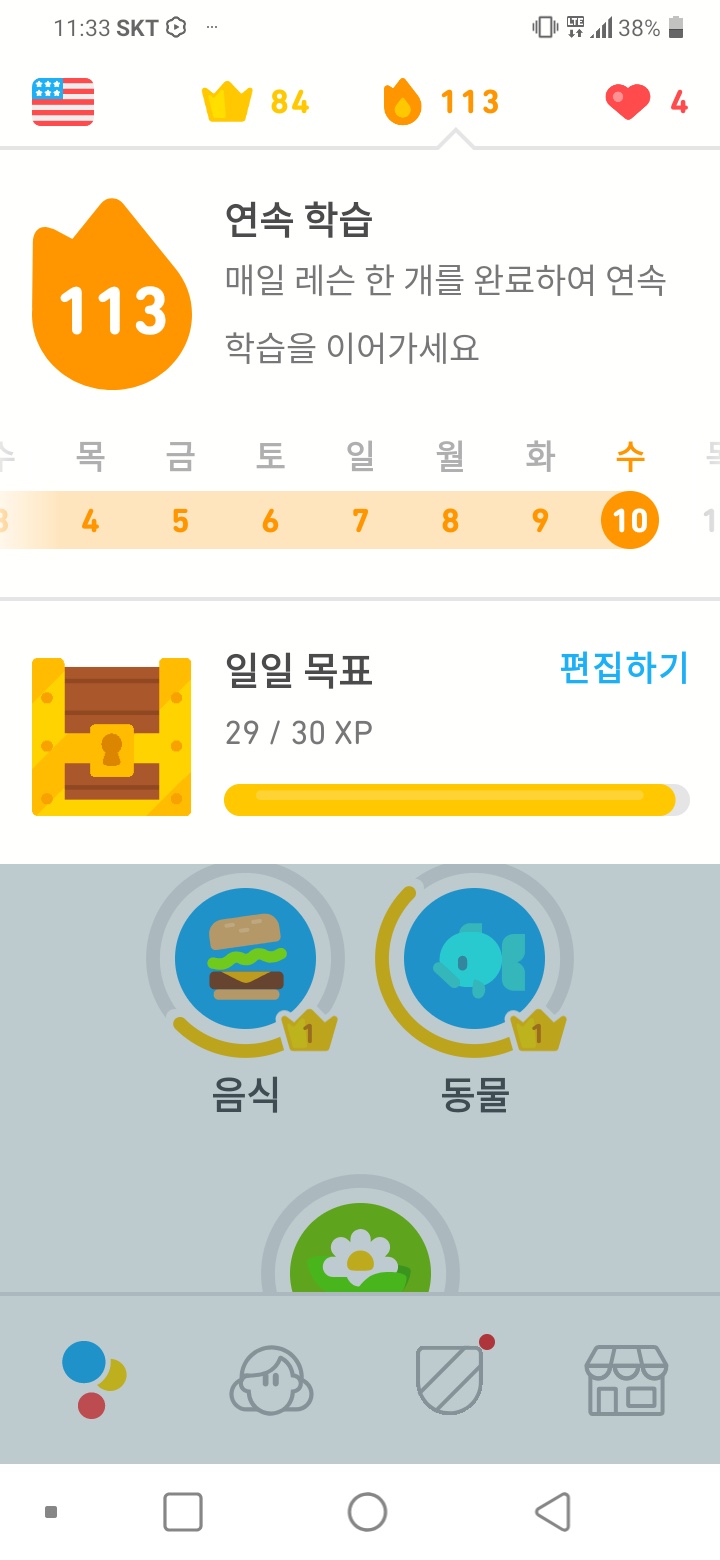Switch to the Profile face tab
720x1560 pixels.
tap(271, 1380)
